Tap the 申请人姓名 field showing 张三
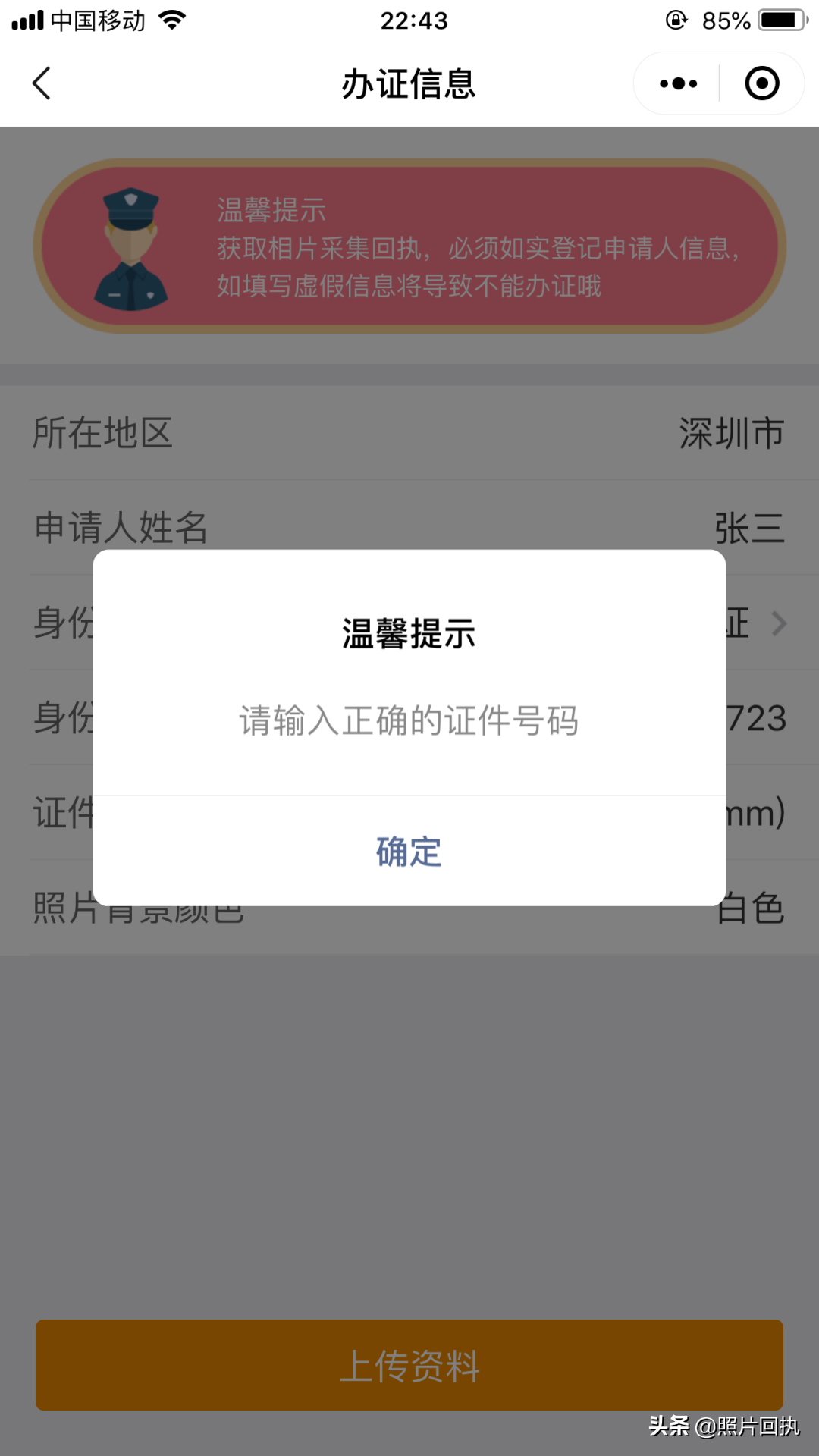 click(x=409, y=529)
